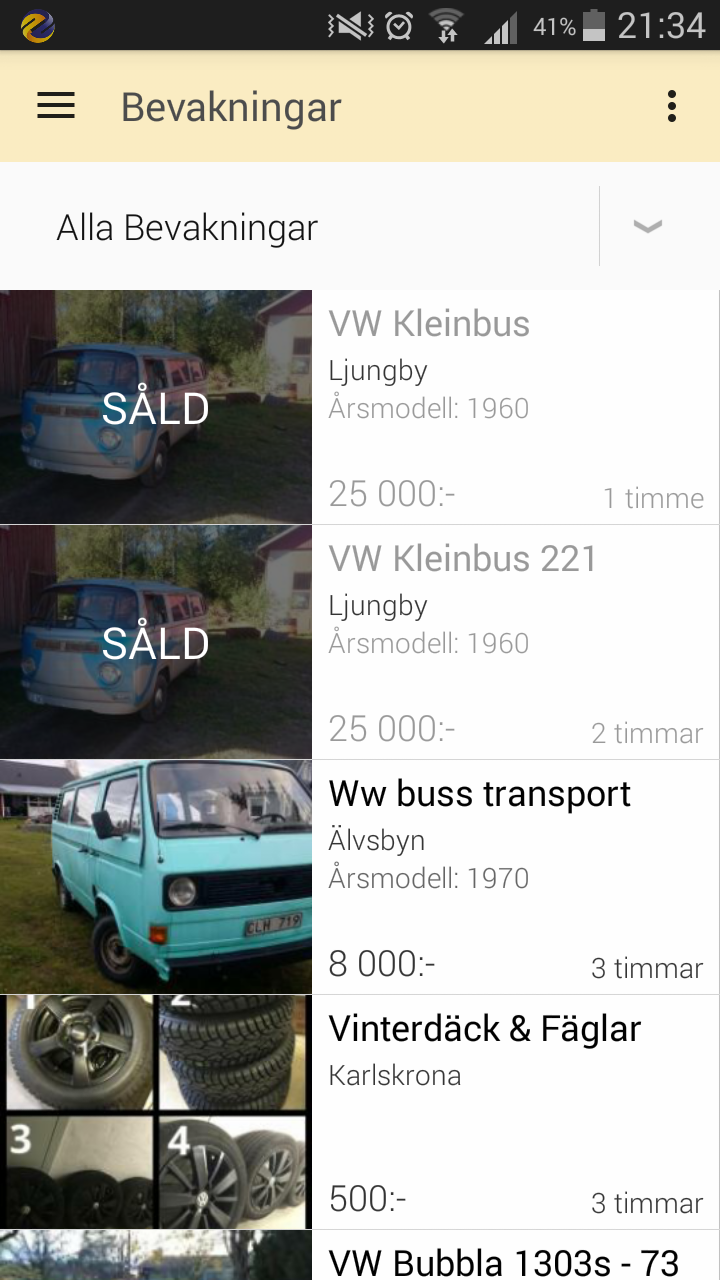This screenshot has width=720, height=1280.
Task: Expand the Alla Bevakningar chevron
Action: pos(647,227)
